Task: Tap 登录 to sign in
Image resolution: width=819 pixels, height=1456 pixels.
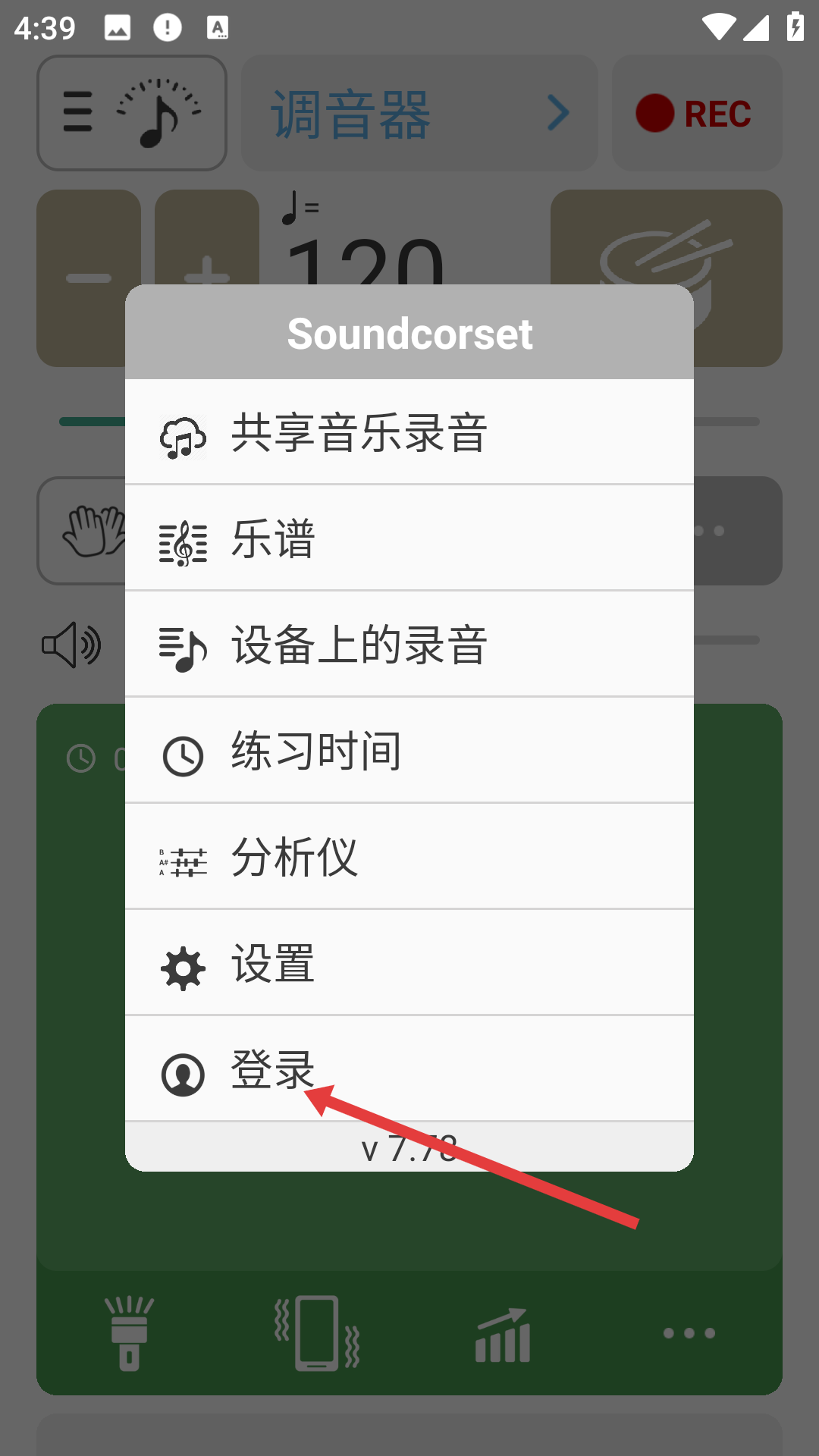Action: [409, 1069]
